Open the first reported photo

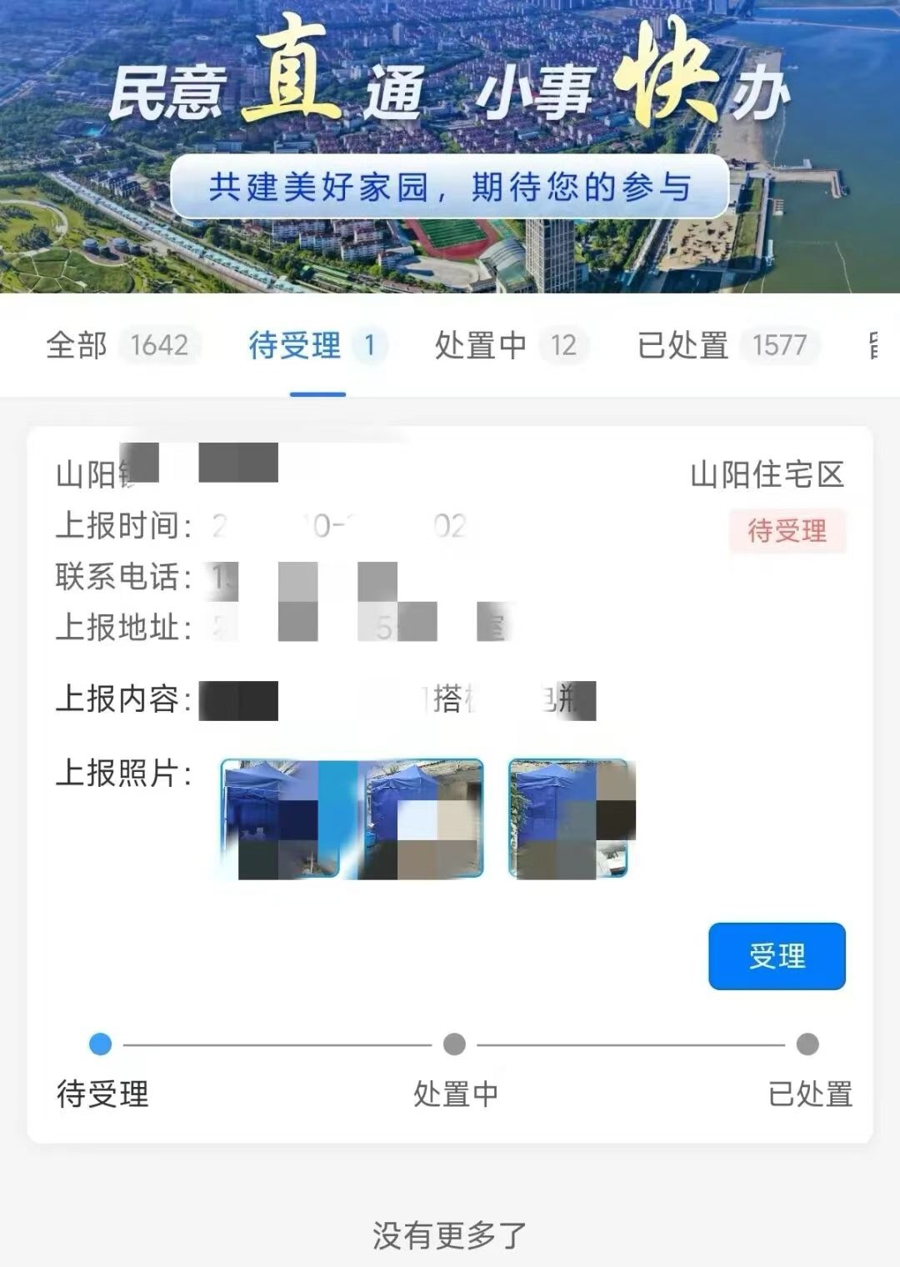click(280, 818)
